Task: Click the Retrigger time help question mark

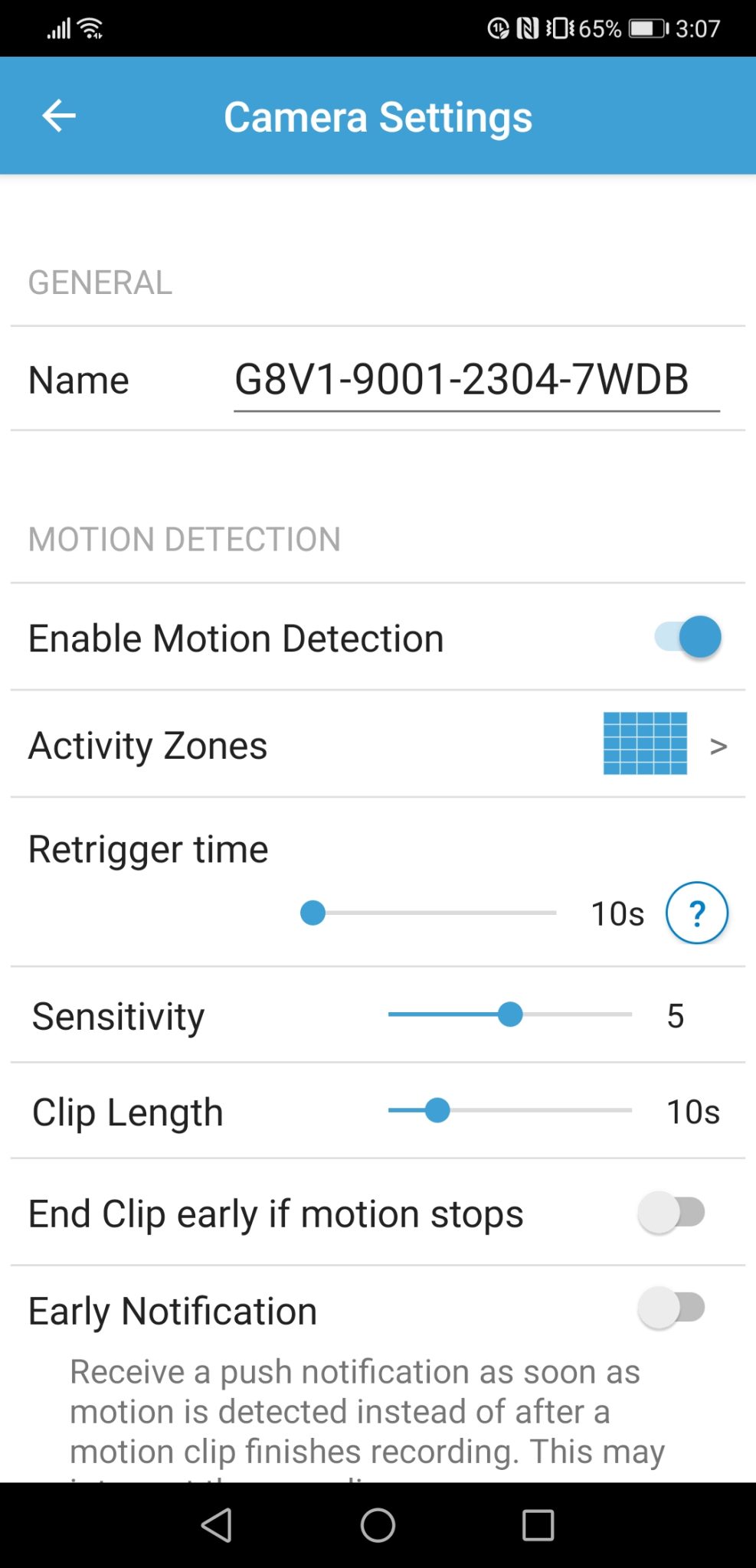Action: tap(695, 912)
